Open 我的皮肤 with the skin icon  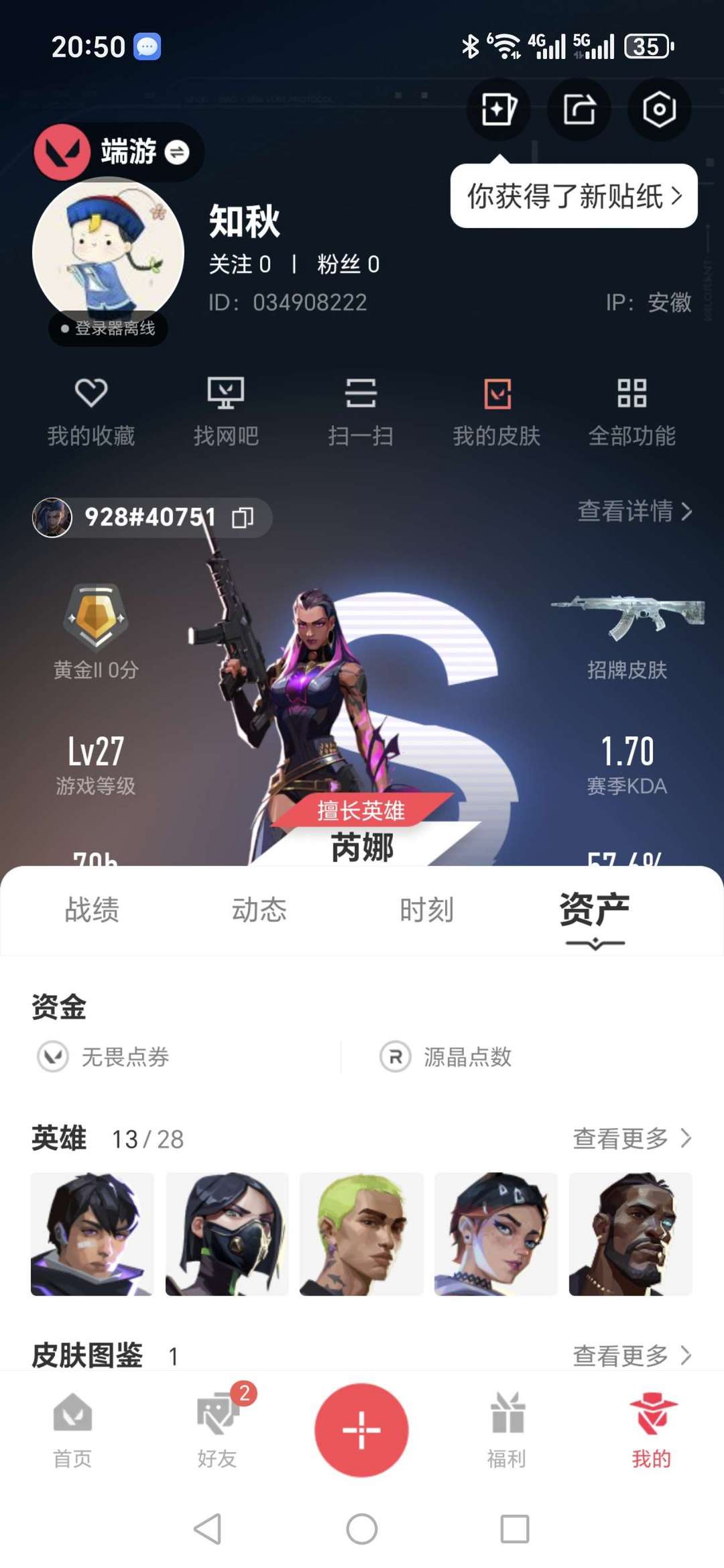click(496, 409)
